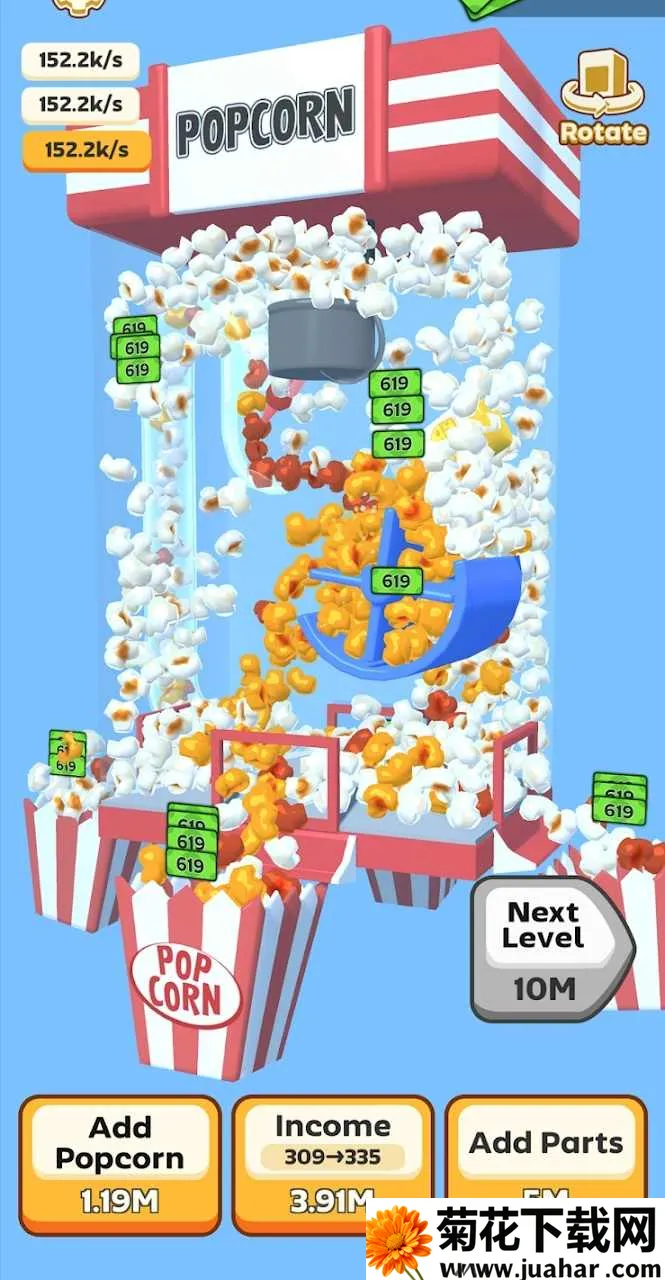Unlock Next Level for 10M
The height and width of the screenshot is (1280, 665).
548,950
